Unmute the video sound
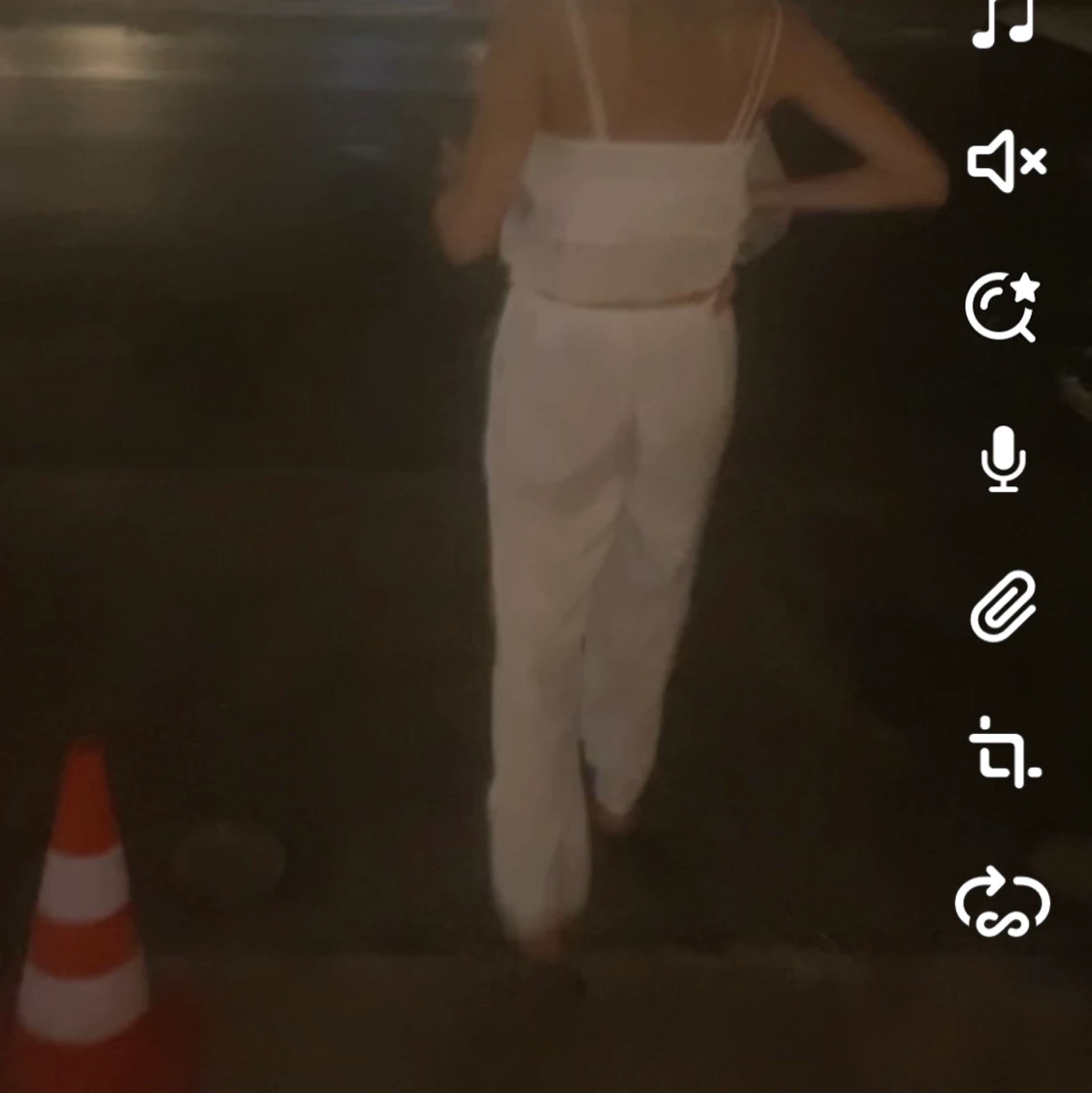The height and width of the screenshot is (1093, 1092). pyautogui.click(x=1006, y=161)
